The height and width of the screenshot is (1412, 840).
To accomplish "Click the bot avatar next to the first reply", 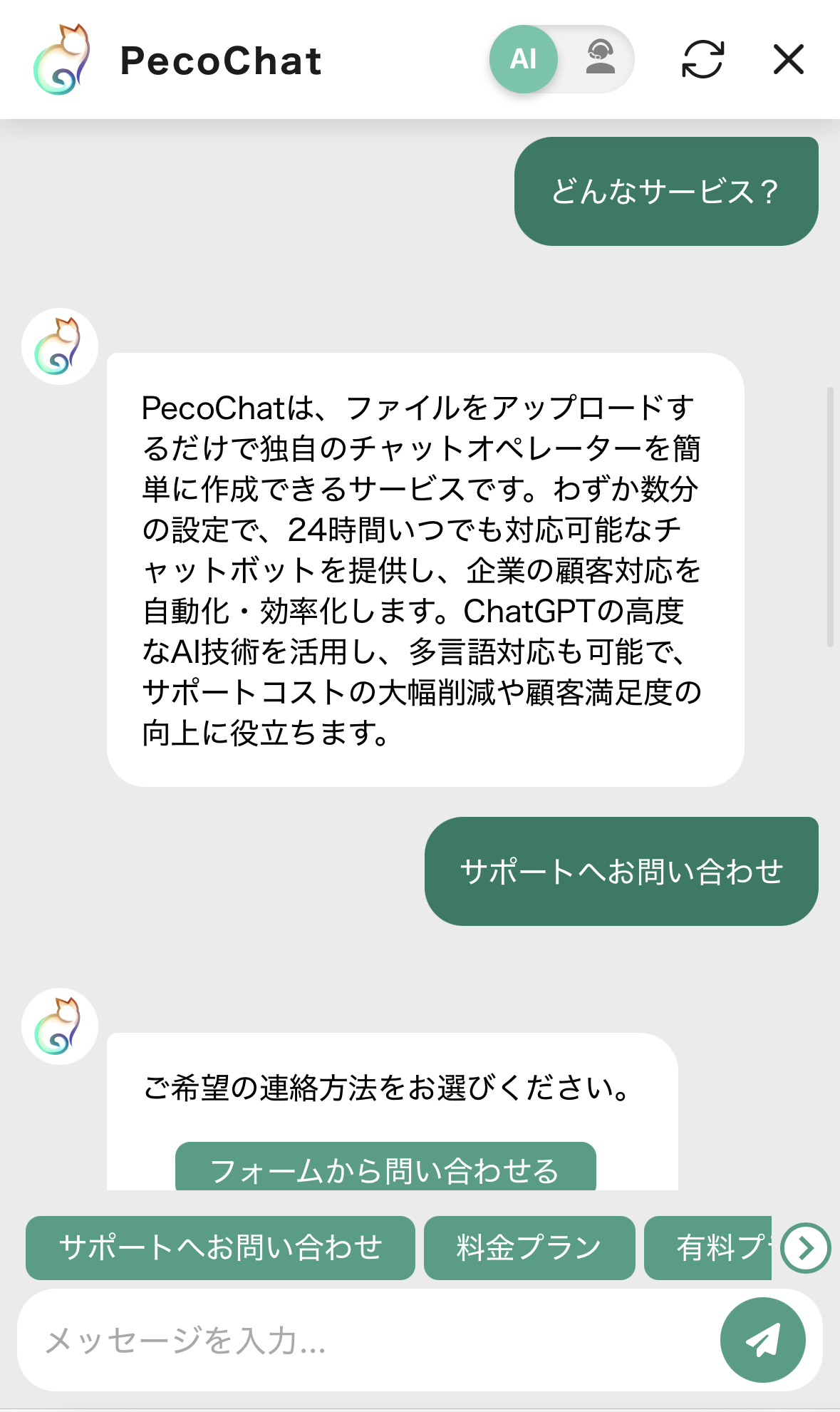I will point(59,346).
